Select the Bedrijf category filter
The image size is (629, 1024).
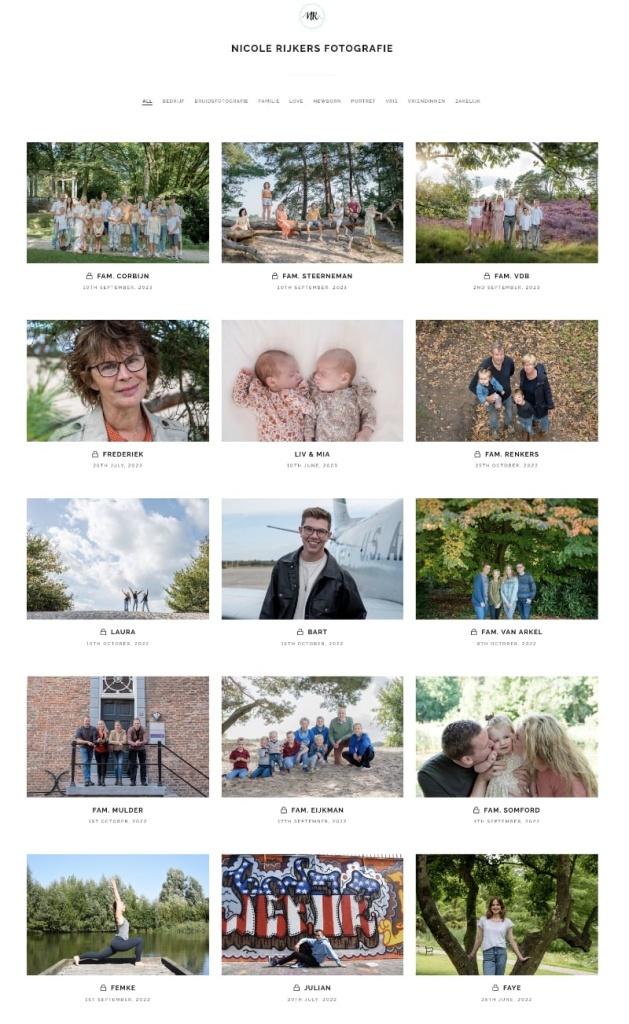pyautogui.click(x=173, y=101)
